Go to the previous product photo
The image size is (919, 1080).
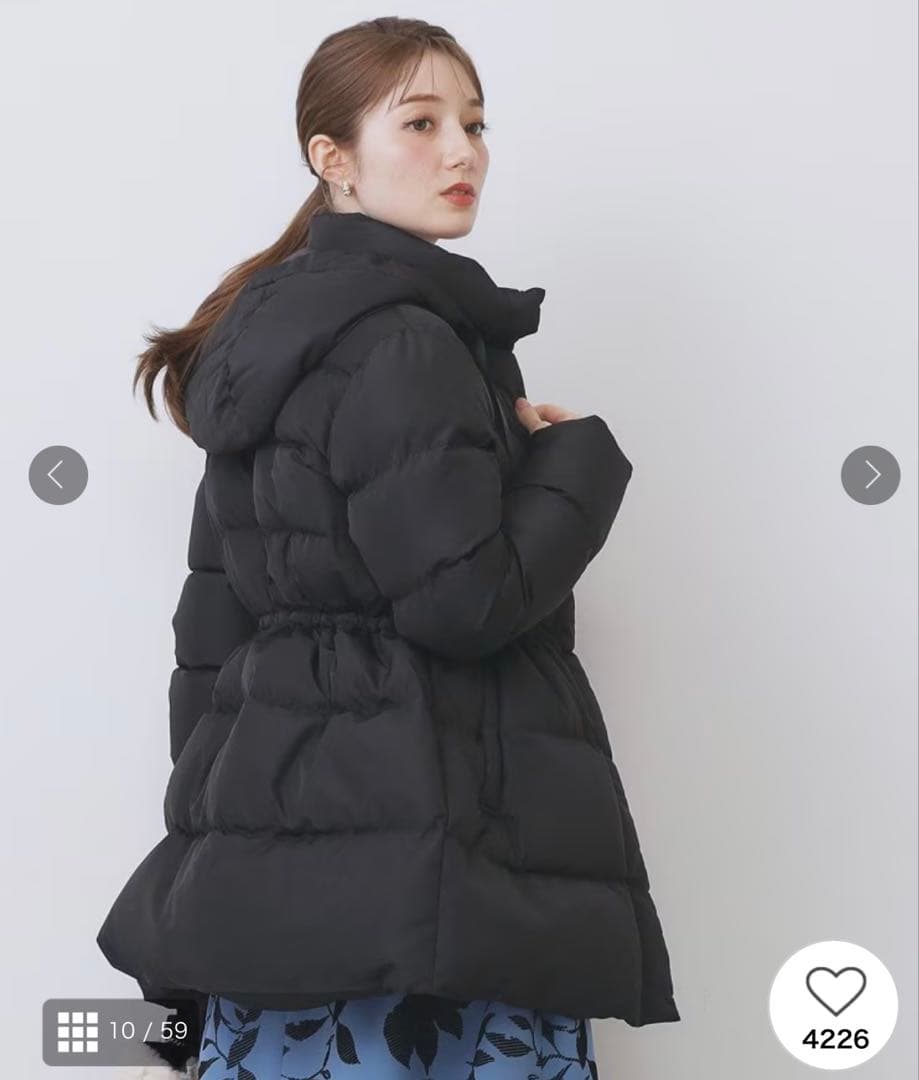point(58,475)
